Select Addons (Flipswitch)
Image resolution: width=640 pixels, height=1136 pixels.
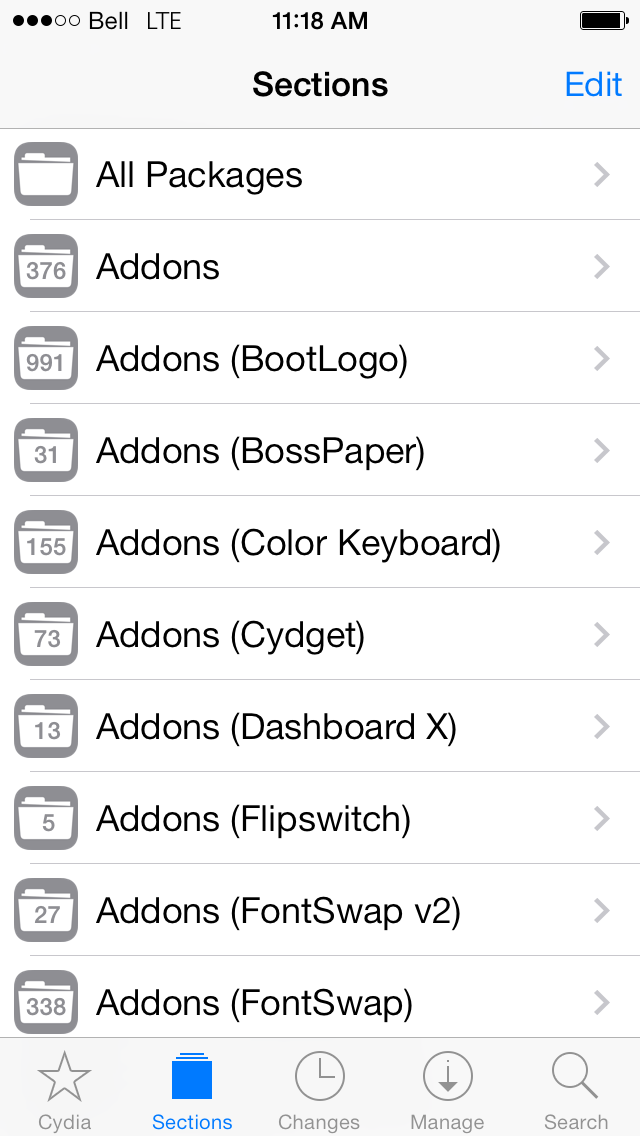tap(320, 819)
